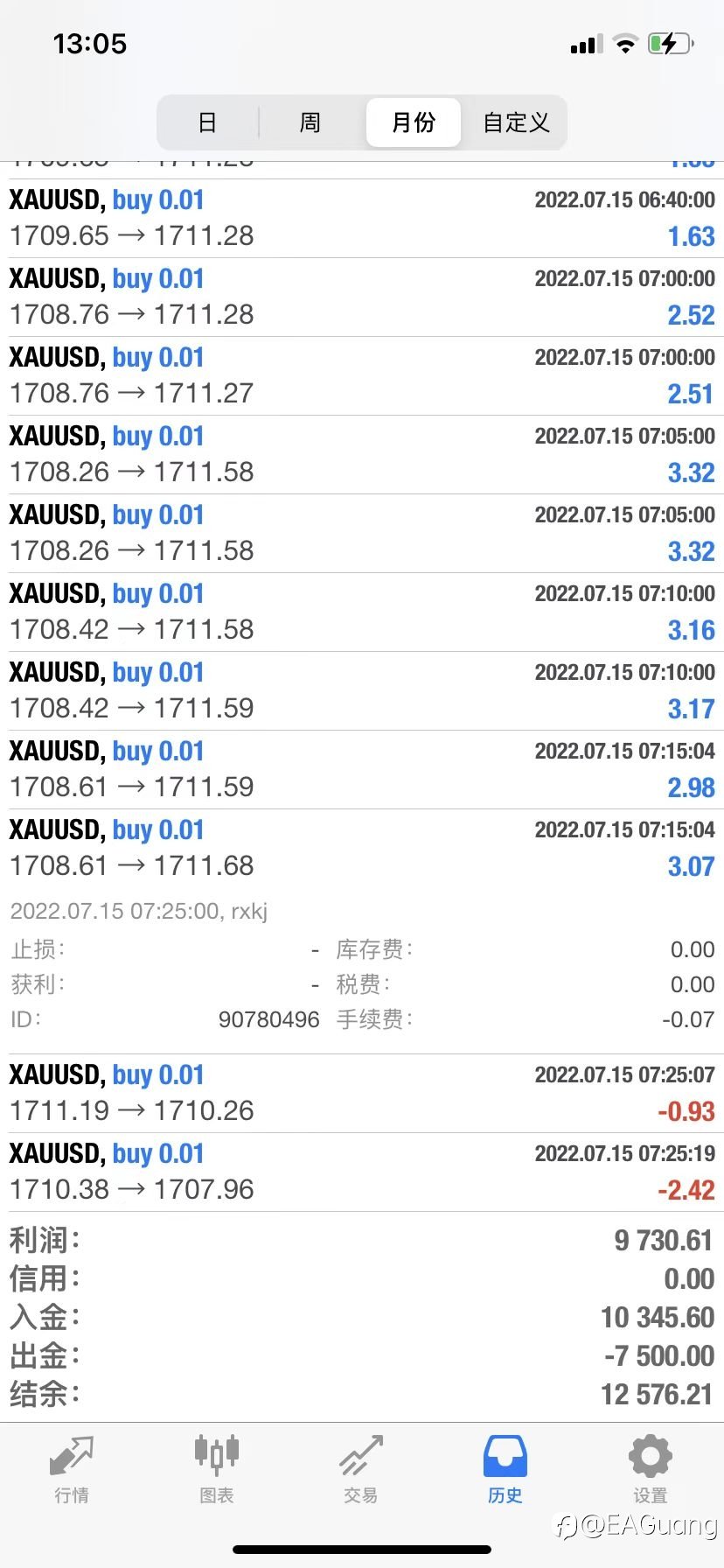Go to the 图表 chart tab
The height and width of the screenshot is (1568, 724).
coord(216,1470)
